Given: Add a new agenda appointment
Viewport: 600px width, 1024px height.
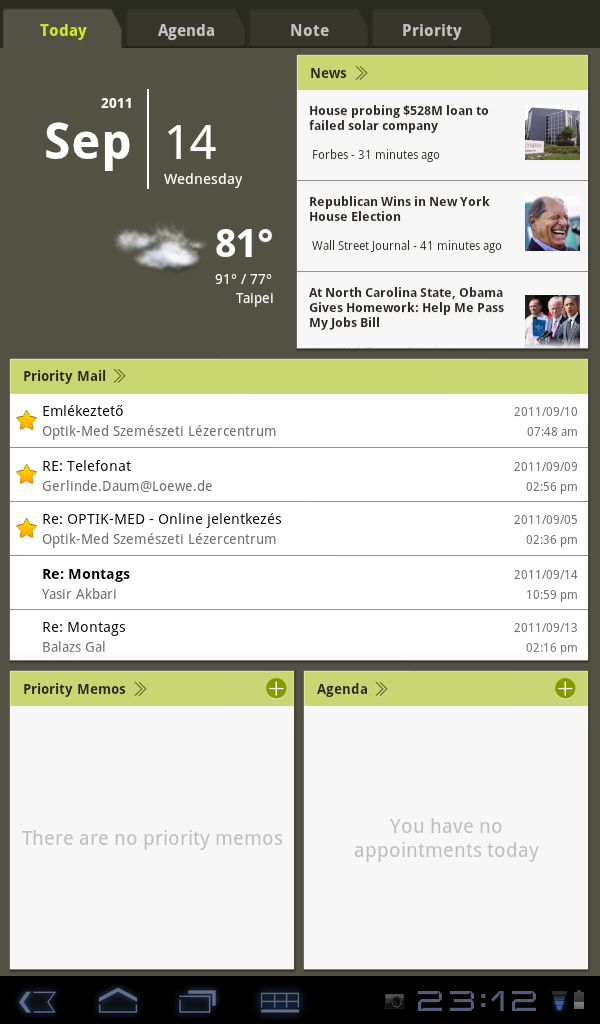Looking at the screenshot, I should tap(565, 688).
